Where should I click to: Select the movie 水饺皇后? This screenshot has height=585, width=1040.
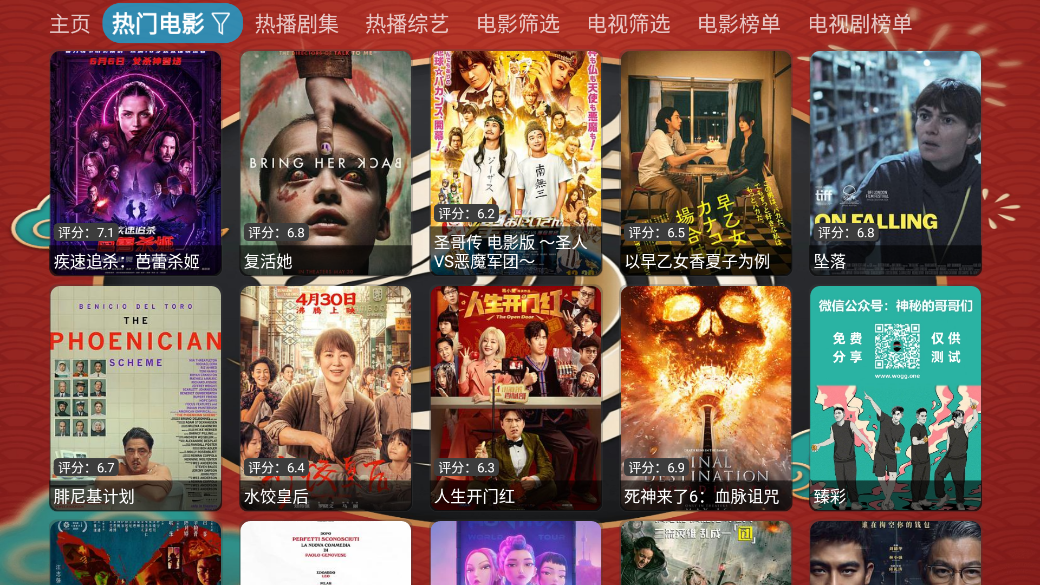325,398
